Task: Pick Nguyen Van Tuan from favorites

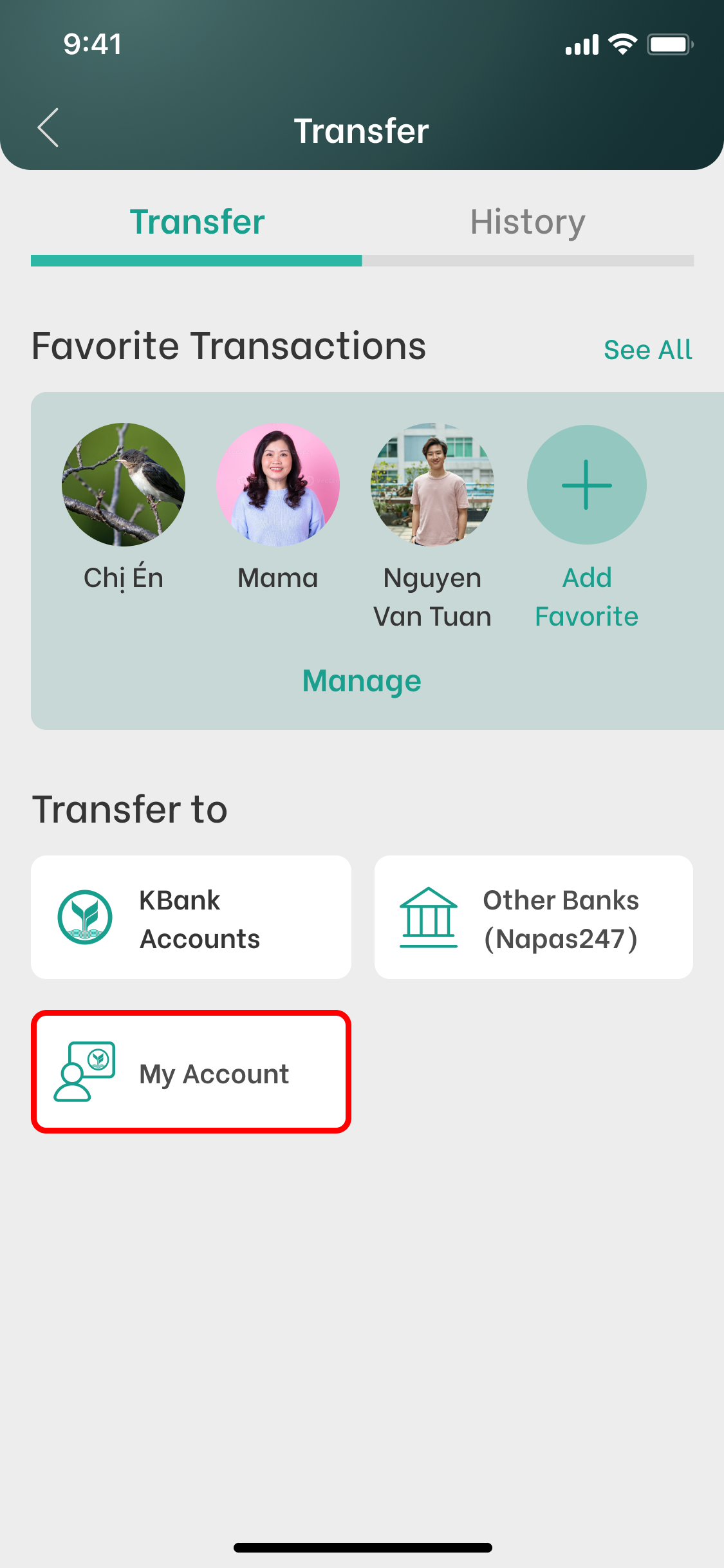Action: click(x=432, y=485)
